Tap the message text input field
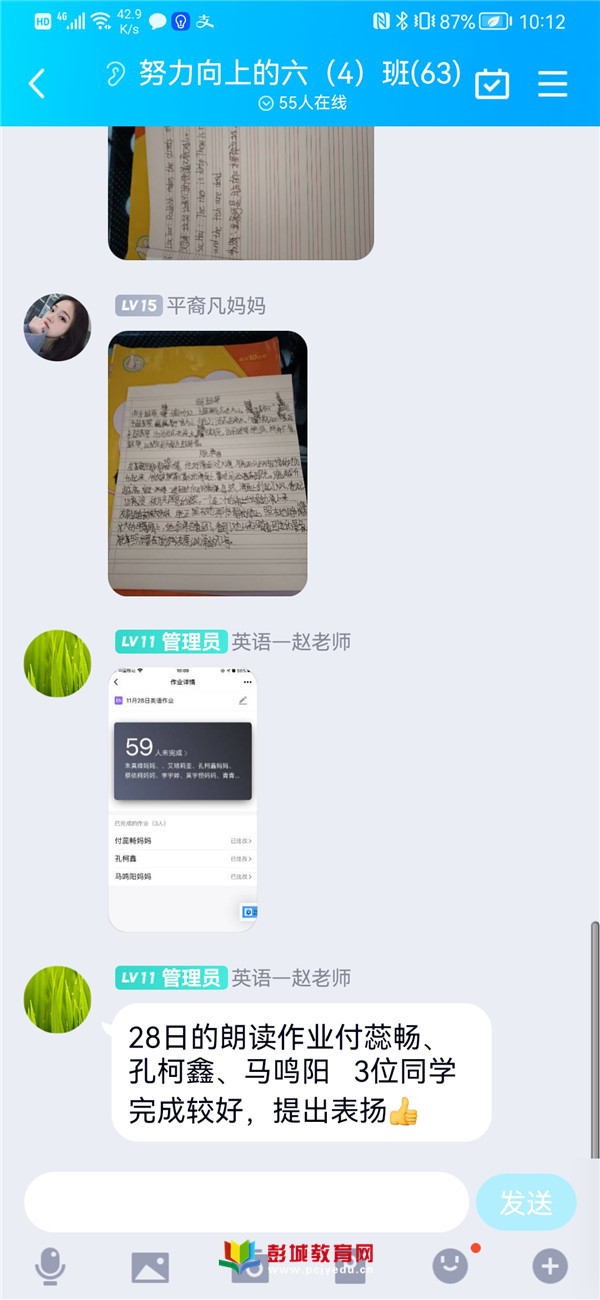This screenshot has width=600, height=1300. tap(246, 1202)
